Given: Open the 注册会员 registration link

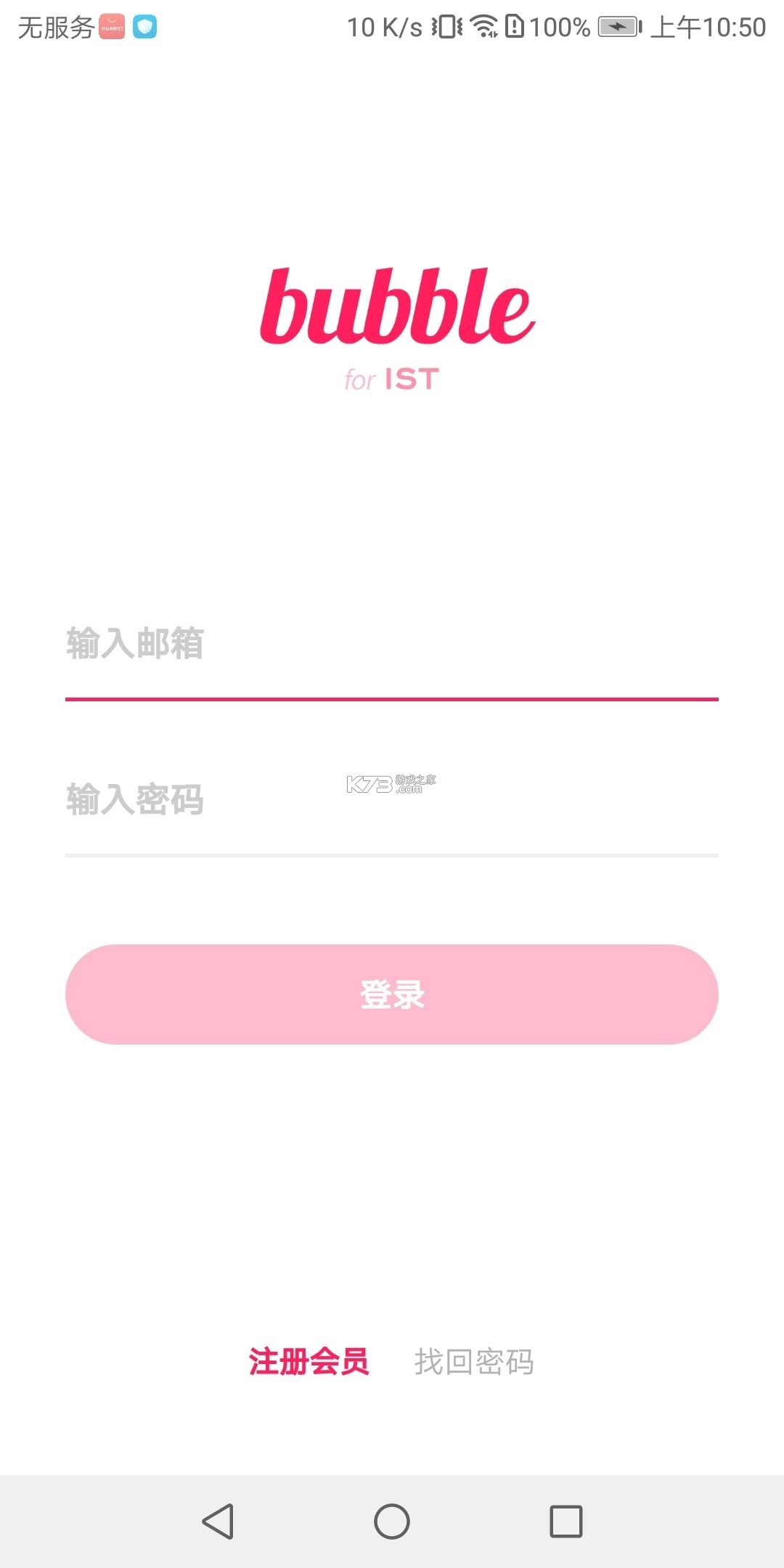Looking at the screenshot, I should click(x=309, y=1362).
